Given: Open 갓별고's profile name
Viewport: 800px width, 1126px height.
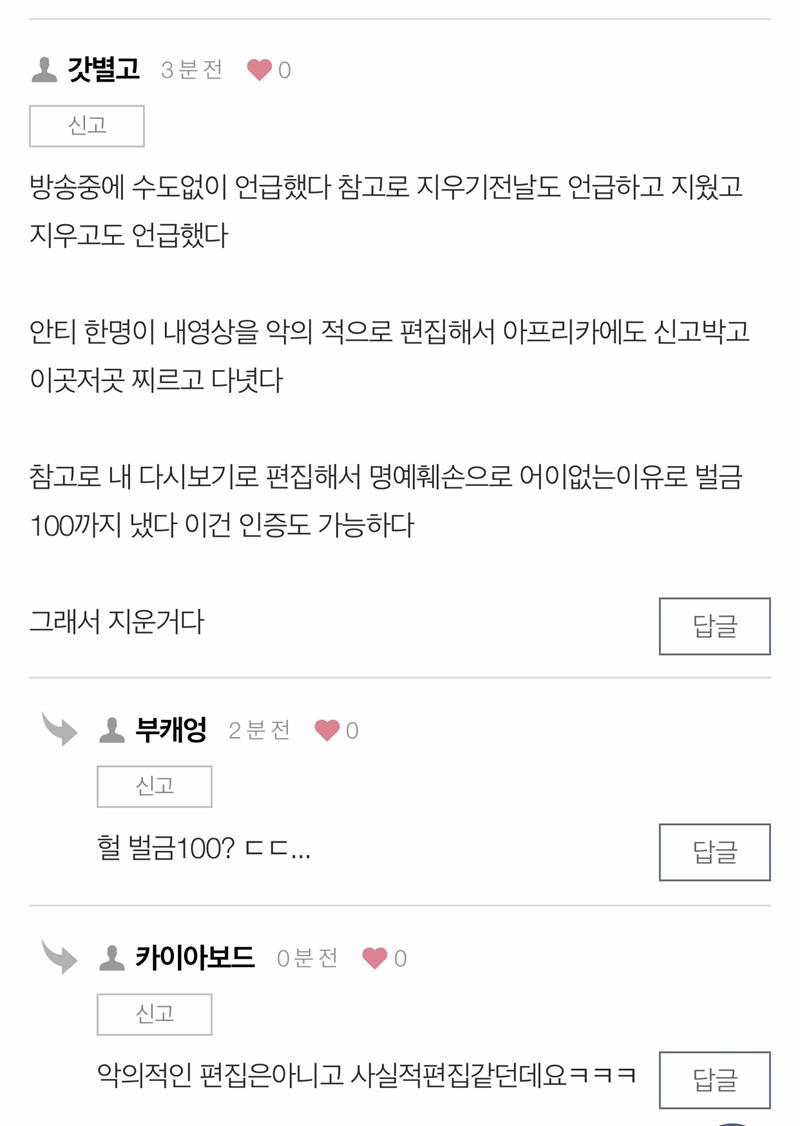Looking at the screenshot, I should (x=103, y=70).
